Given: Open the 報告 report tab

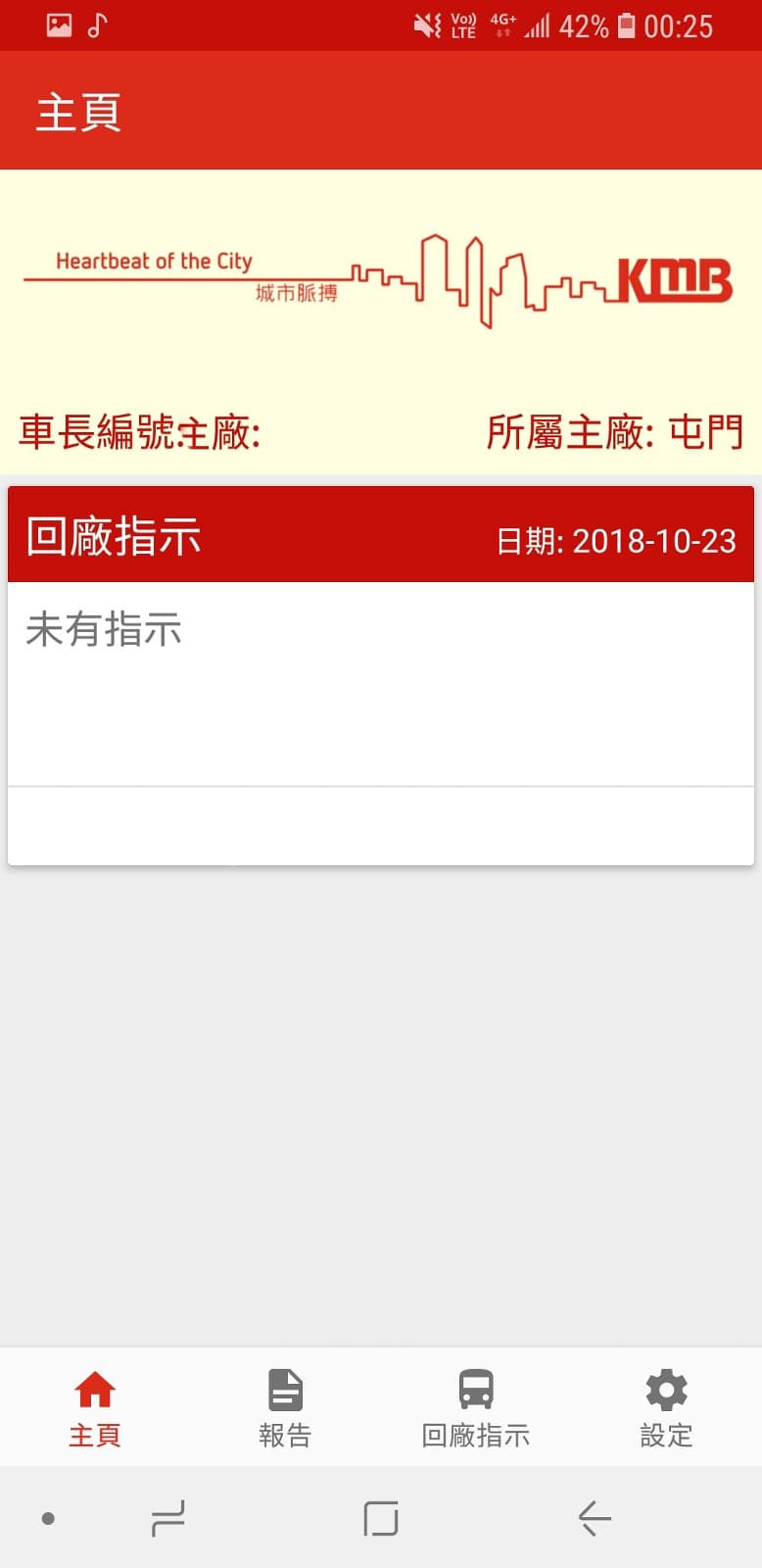Looking at the screenshot, I should coord(285,1407).
